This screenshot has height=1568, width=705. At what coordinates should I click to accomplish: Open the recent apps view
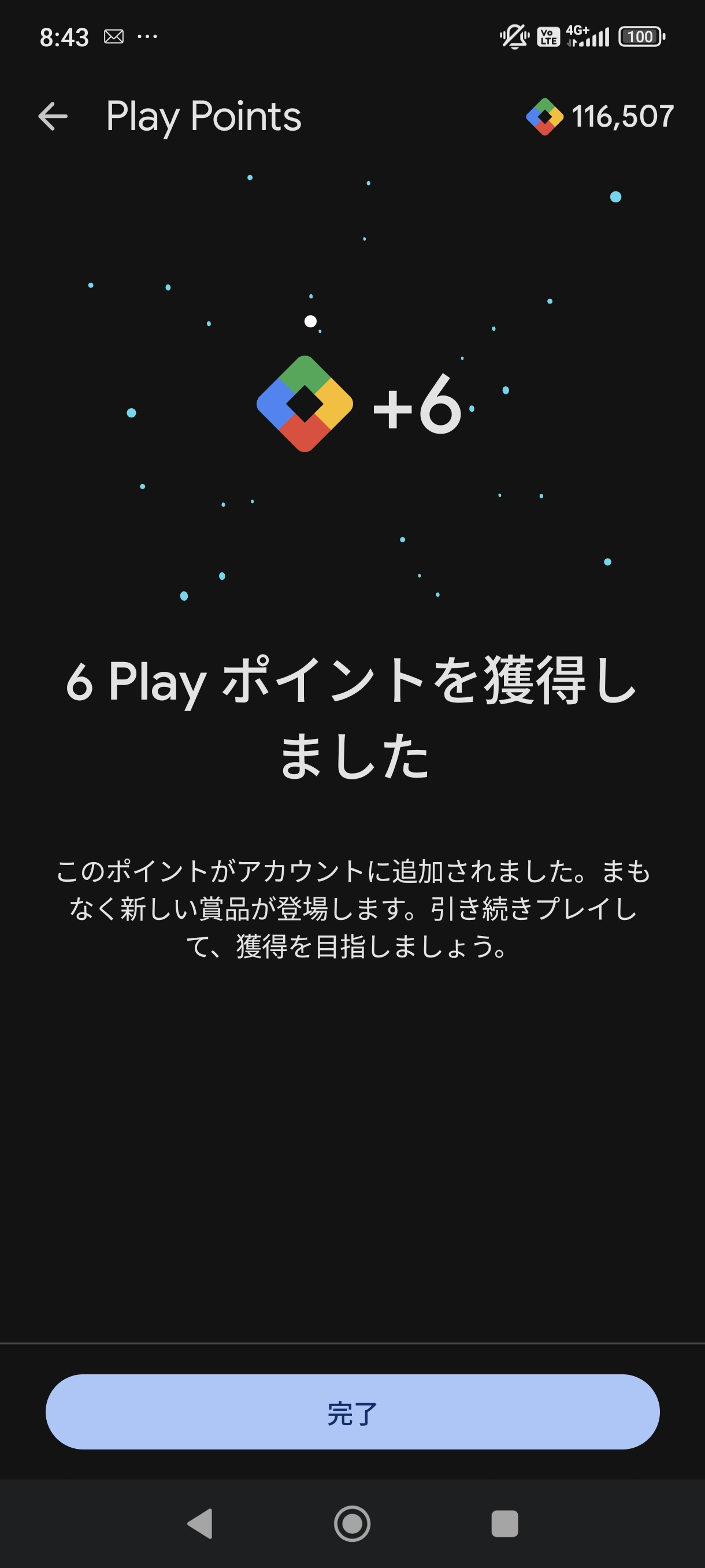[x=504, y=1523]
